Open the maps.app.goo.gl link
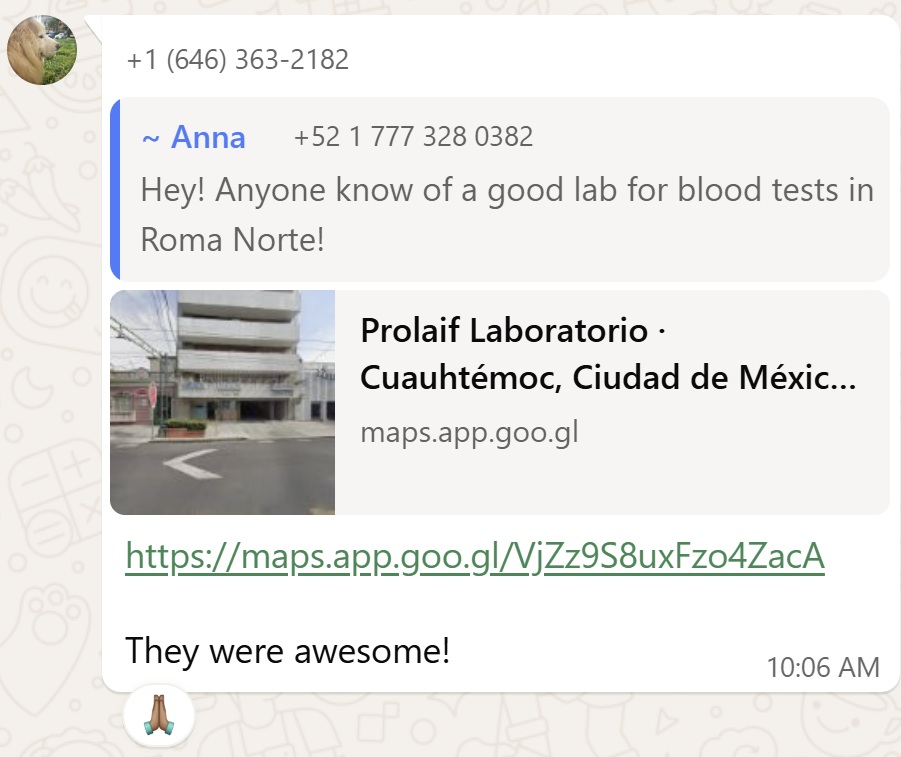The width and height of the screenshot is (901, 757). tap(474, 557)
